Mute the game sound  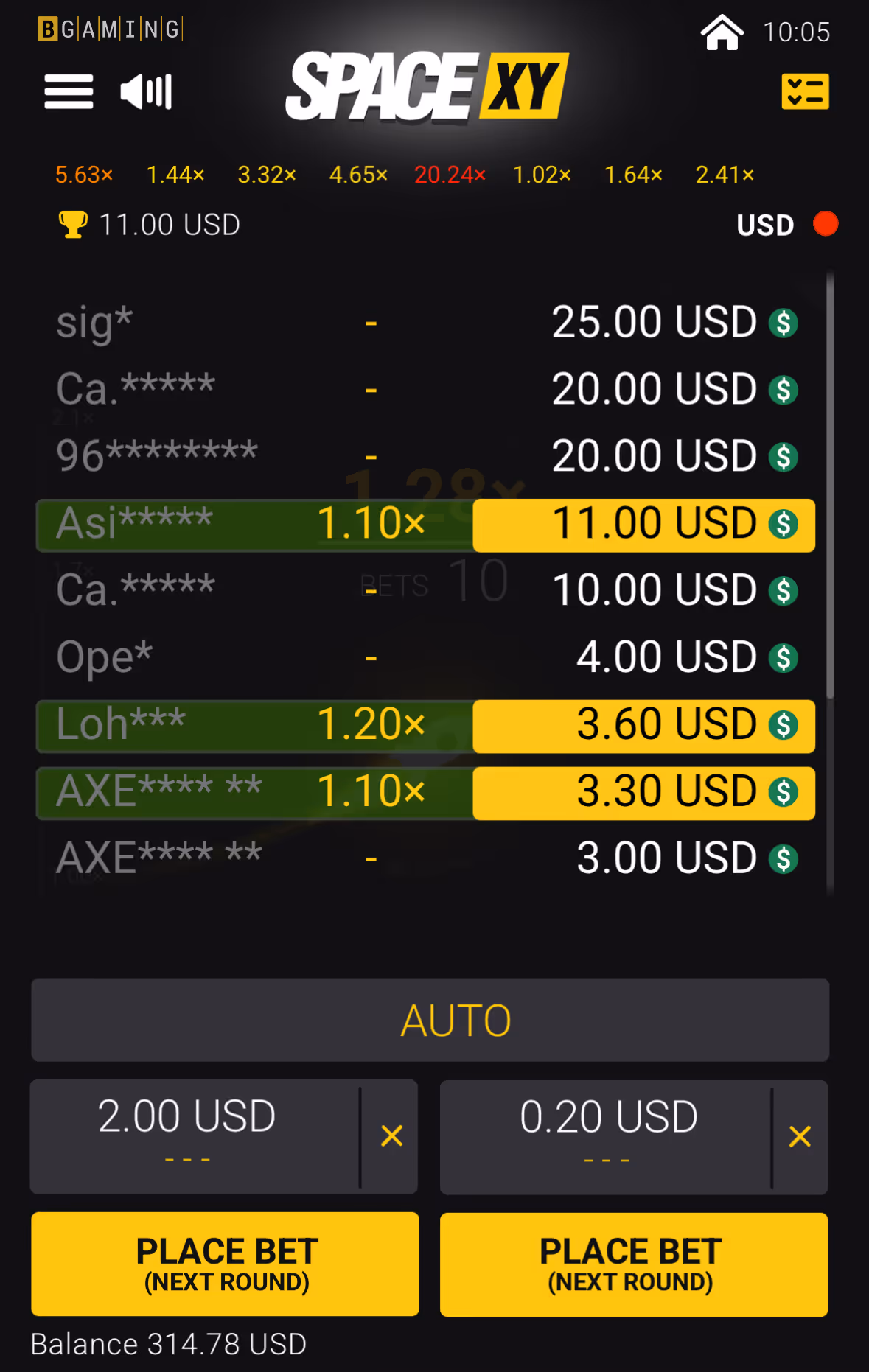[146, 91]
